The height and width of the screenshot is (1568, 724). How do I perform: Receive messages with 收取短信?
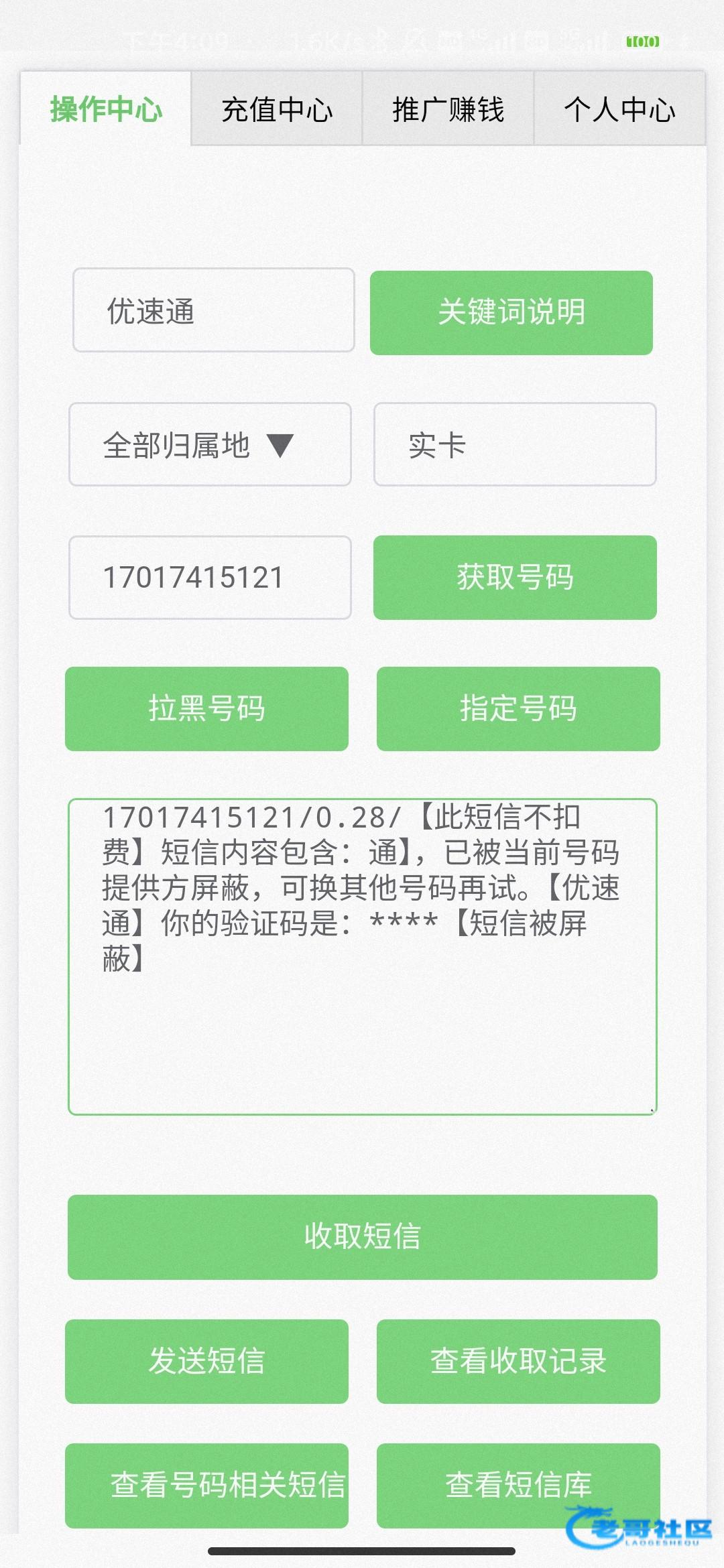(362, 1237)
